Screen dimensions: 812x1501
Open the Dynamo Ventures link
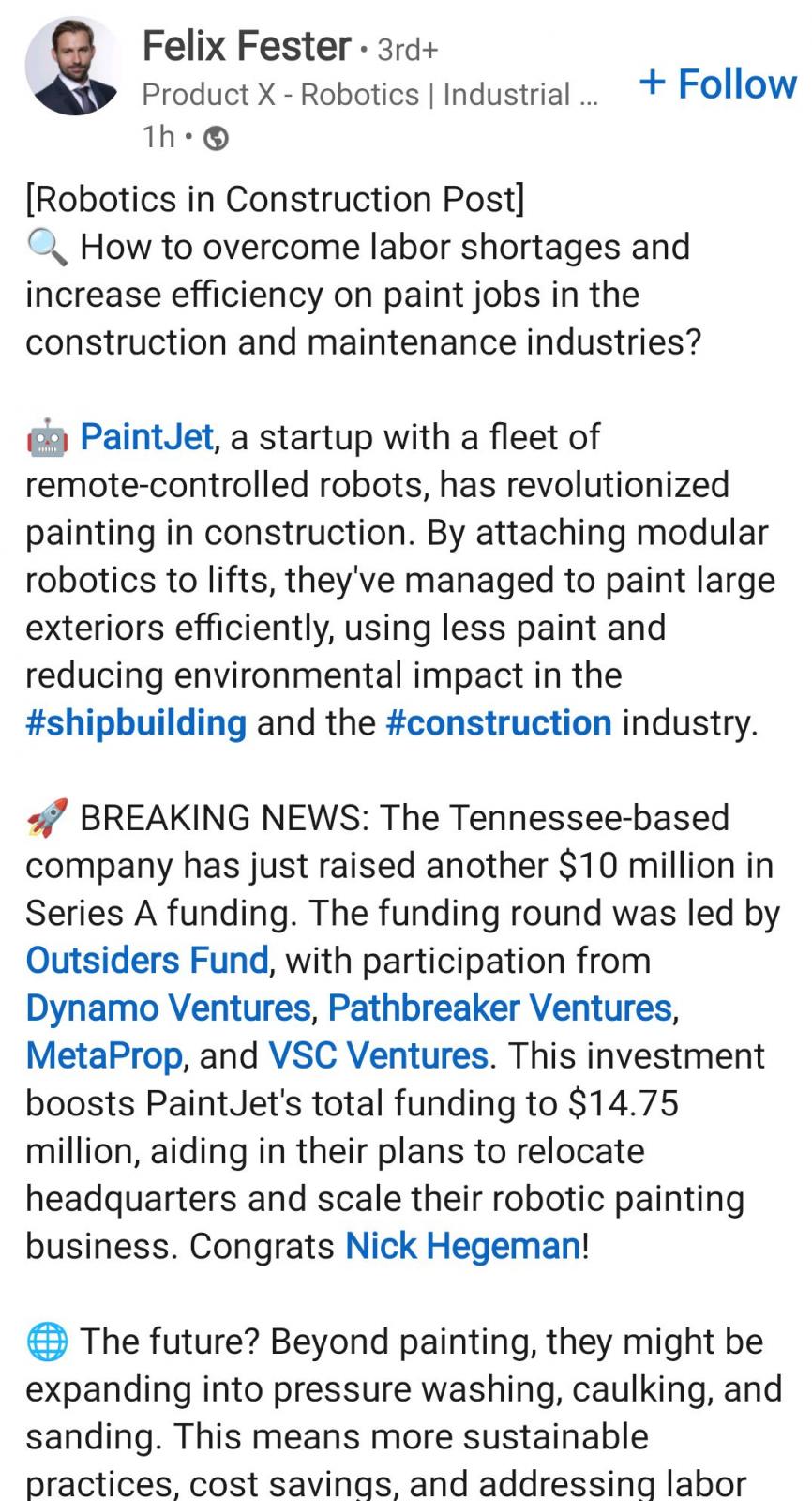click(168, 1008)
